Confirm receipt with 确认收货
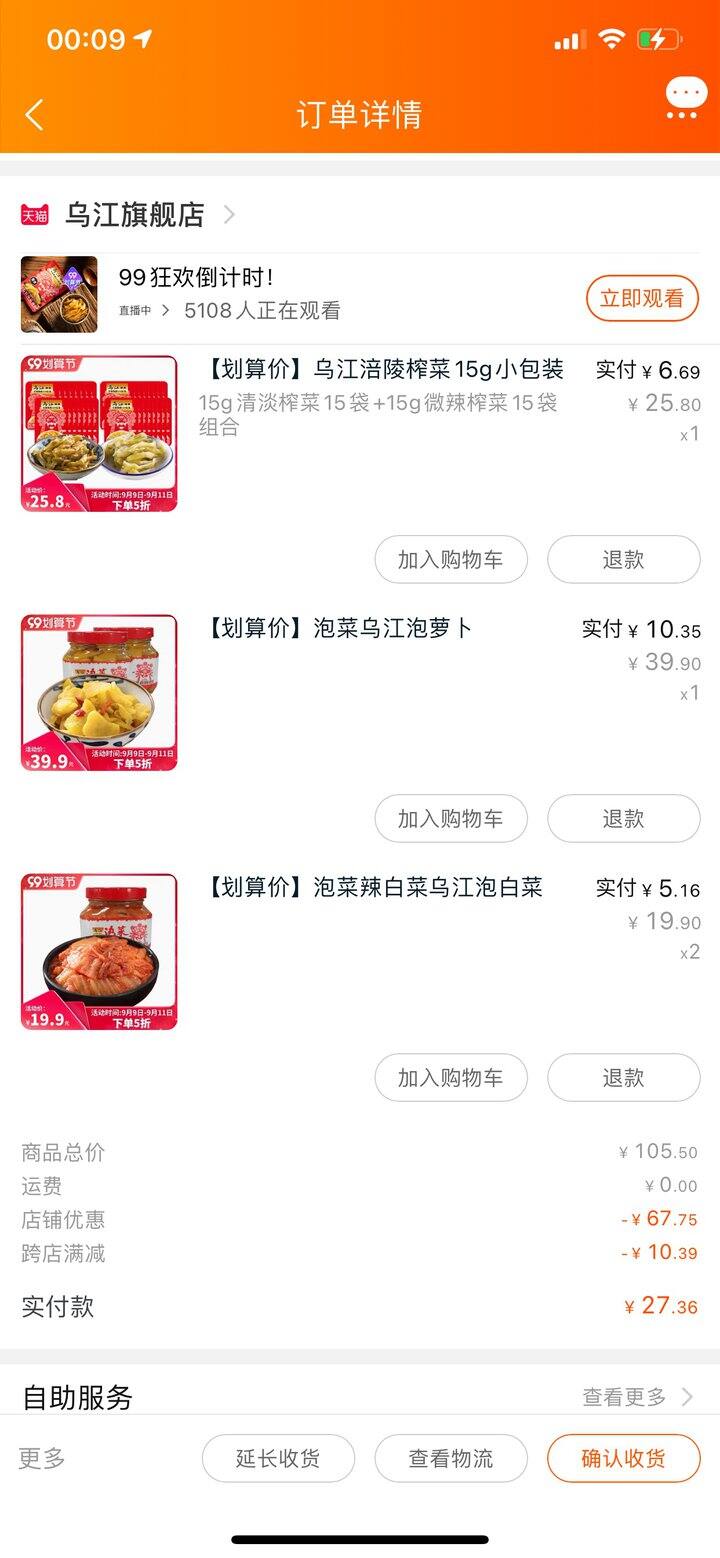Image resolution: width=720 pixels, height=1558 pixels. [624, 1458]
